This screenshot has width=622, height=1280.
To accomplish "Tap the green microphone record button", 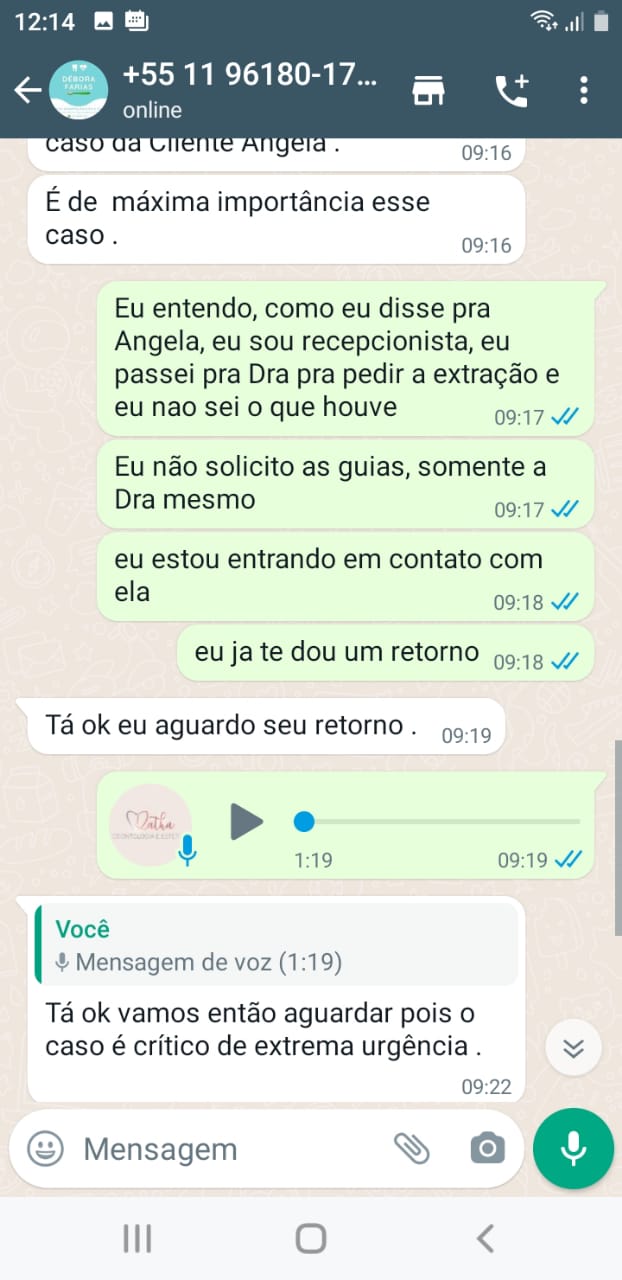I will [x=573, y=1149].
